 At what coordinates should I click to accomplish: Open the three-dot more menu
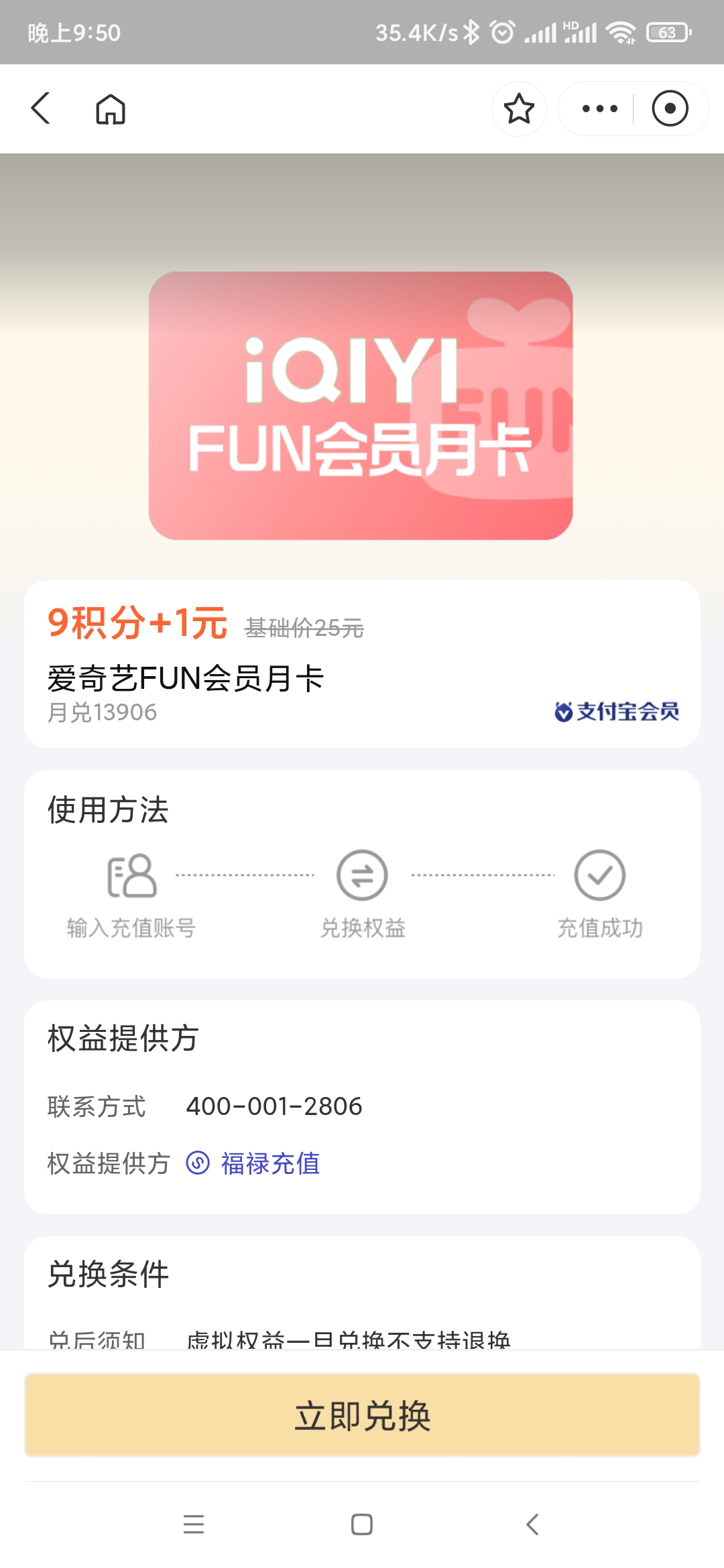click(x=599, y=109)
